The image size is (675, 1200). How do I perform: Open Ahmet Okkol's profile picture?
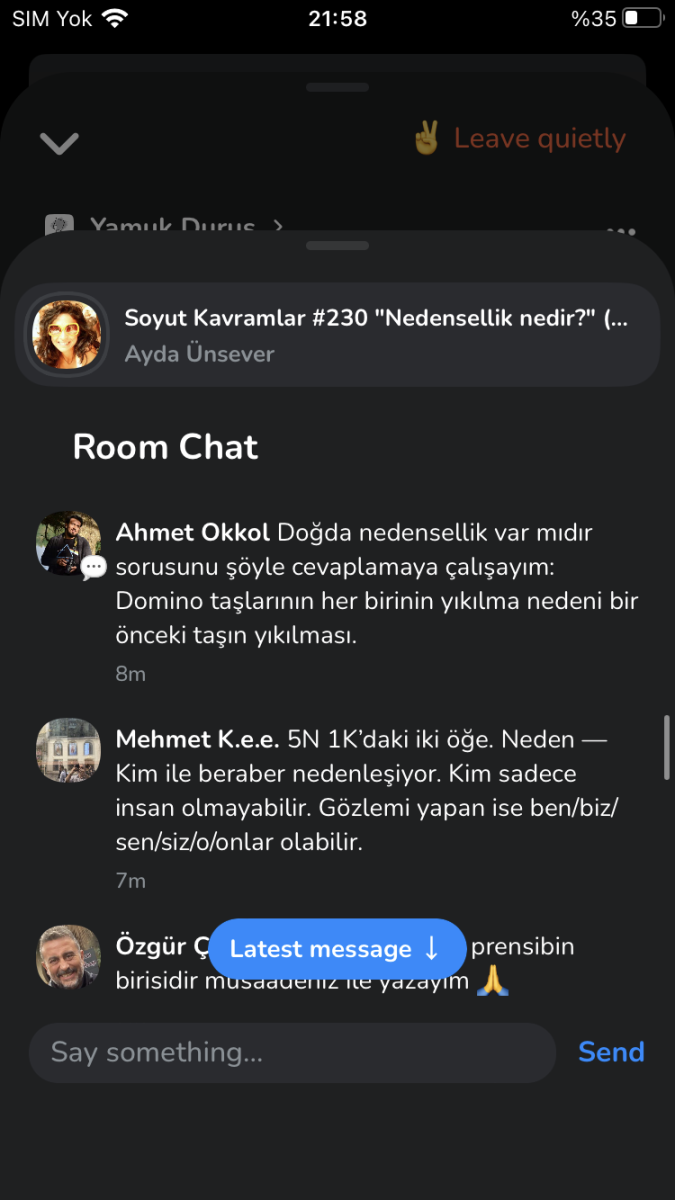point(68,543)
